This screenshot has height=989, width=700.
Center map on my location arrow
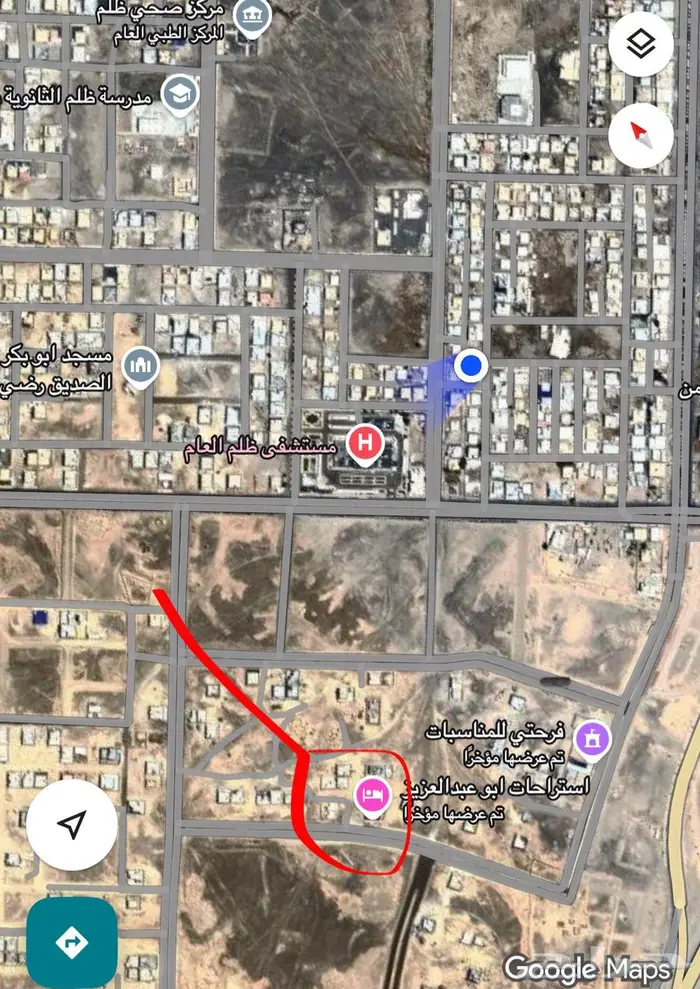pyautogui.click(x=70, y=825)
